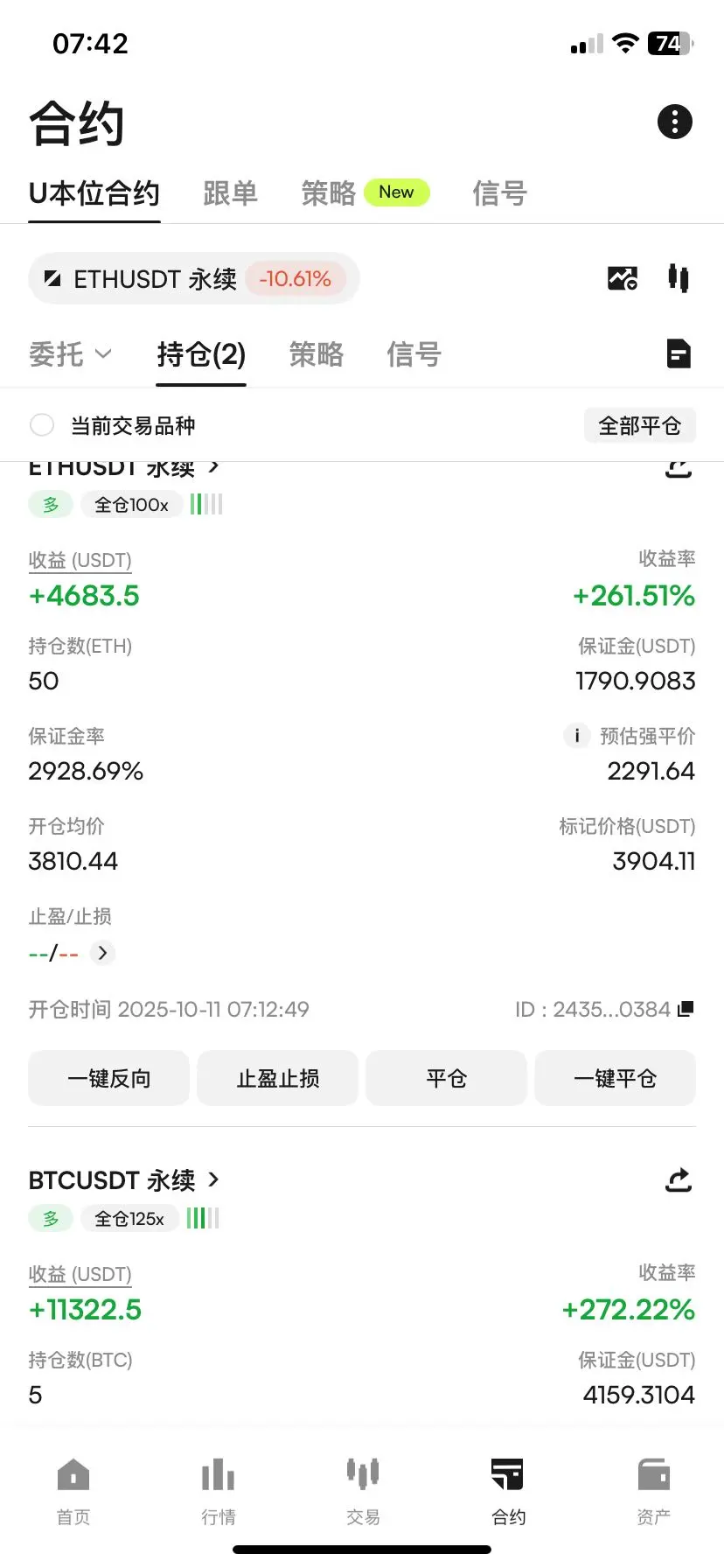Tap 止盈止损 button for ETHUSDT position
The height and width of the screenshot is (1568, 724).
click(278, 1078)
